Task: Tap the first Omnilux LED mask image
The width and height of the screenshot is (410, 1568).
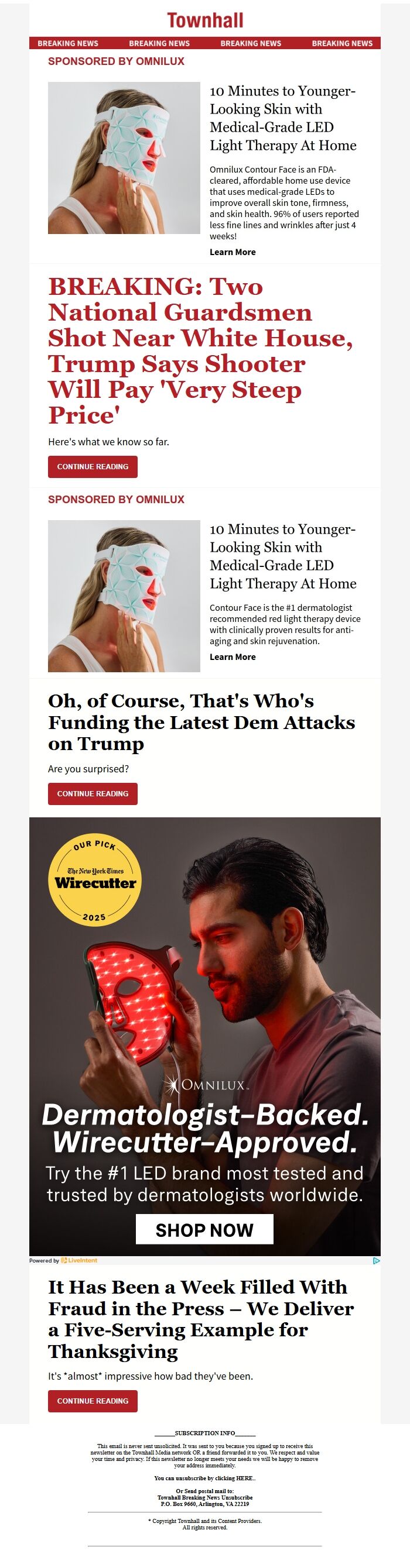Action: pyautogui.click(x=124, y=157)
